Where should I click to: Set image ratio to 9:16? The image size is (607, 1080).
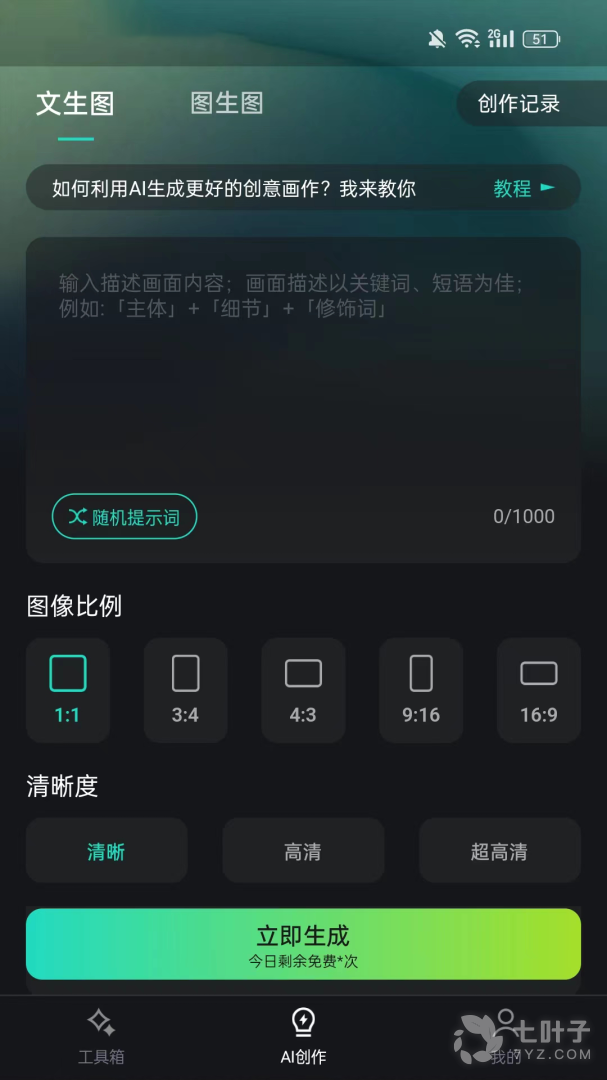[421, 690]
